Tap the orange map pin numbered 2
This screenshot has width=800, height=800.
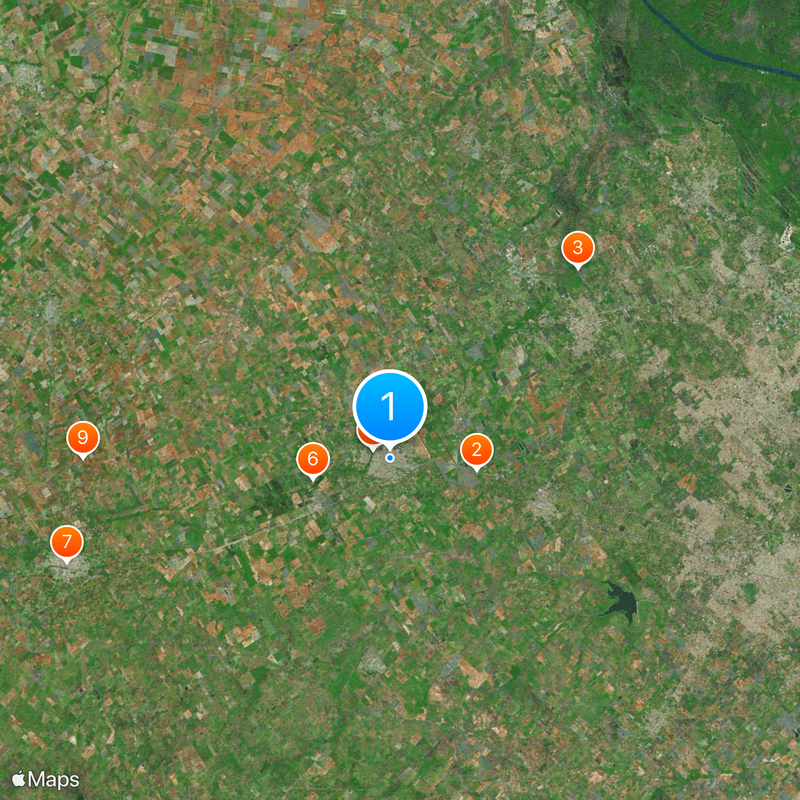coord(476,450)
